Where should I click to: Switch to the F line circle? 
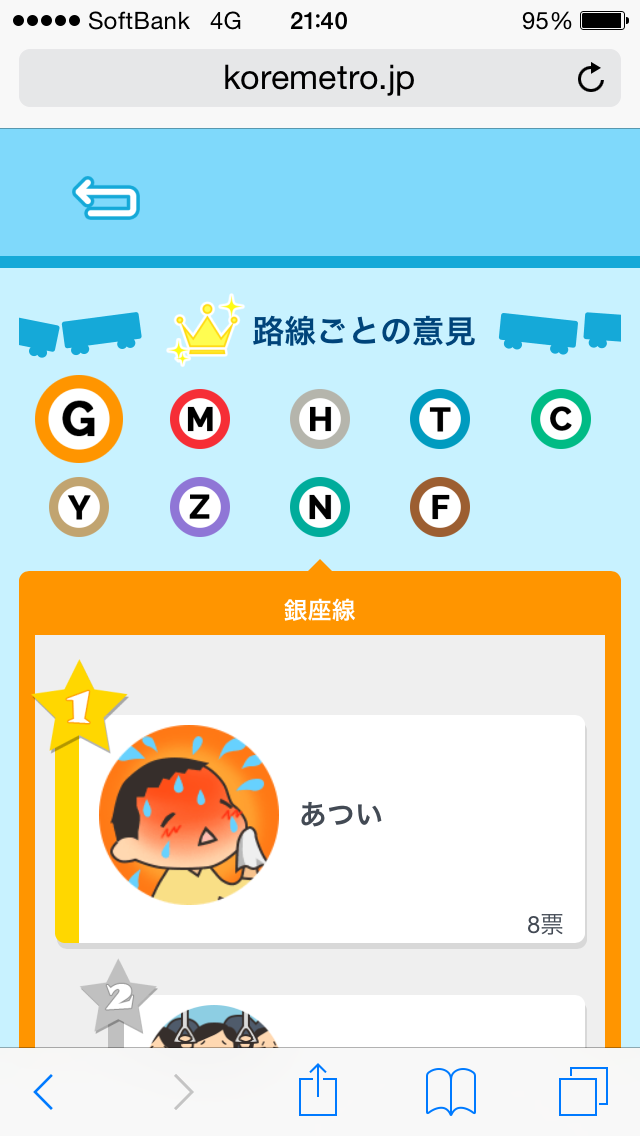click(440, 507)
